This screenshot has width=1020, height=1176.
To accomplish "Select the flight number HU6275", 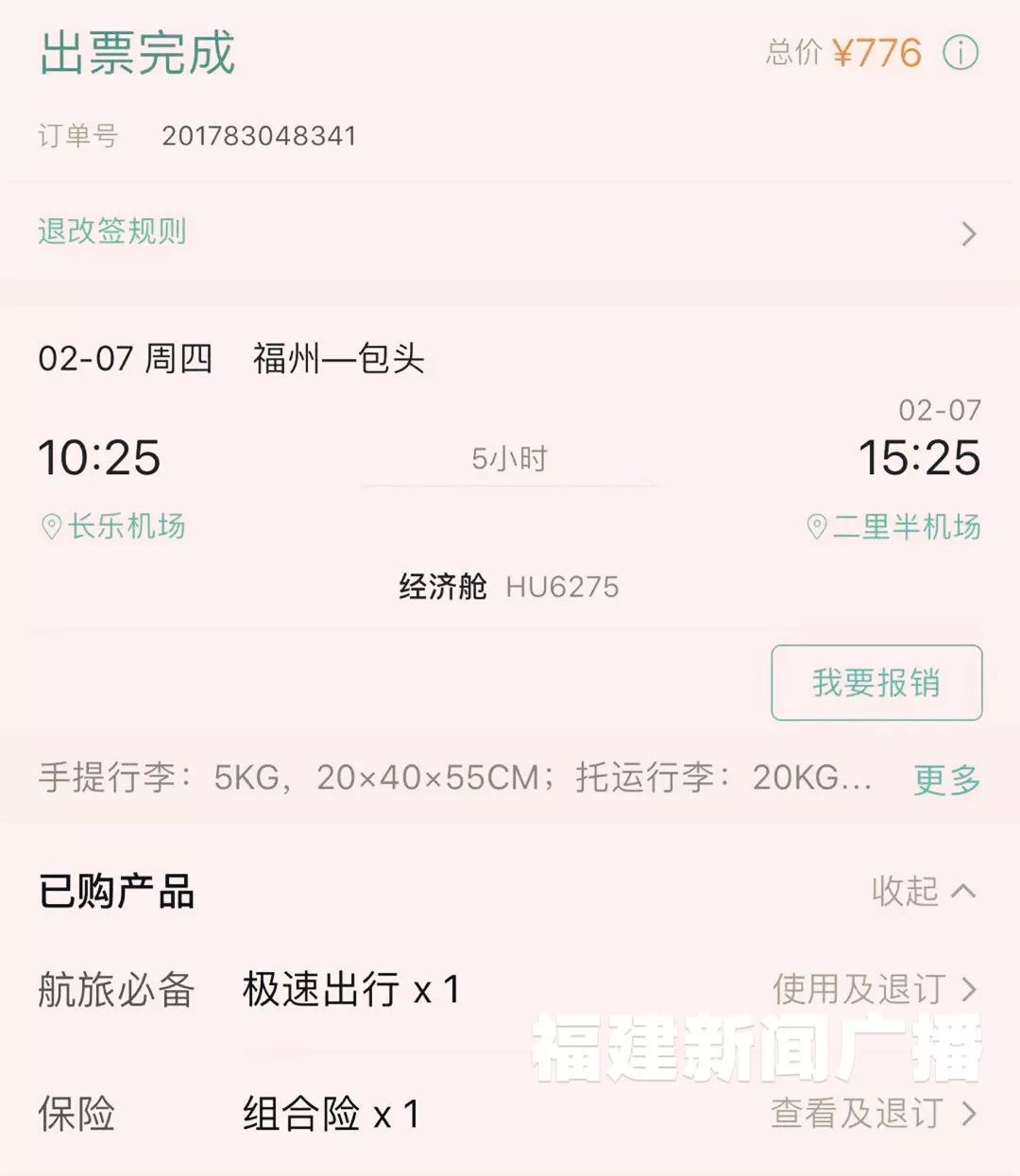I will click(x=562, y=587).
